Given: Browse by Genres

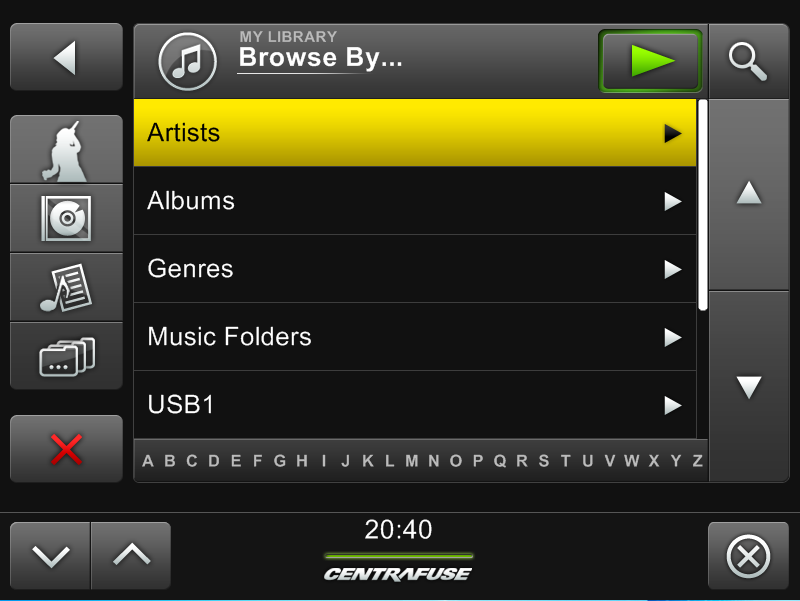Looking at the screenshot, I should pos(415,269).
